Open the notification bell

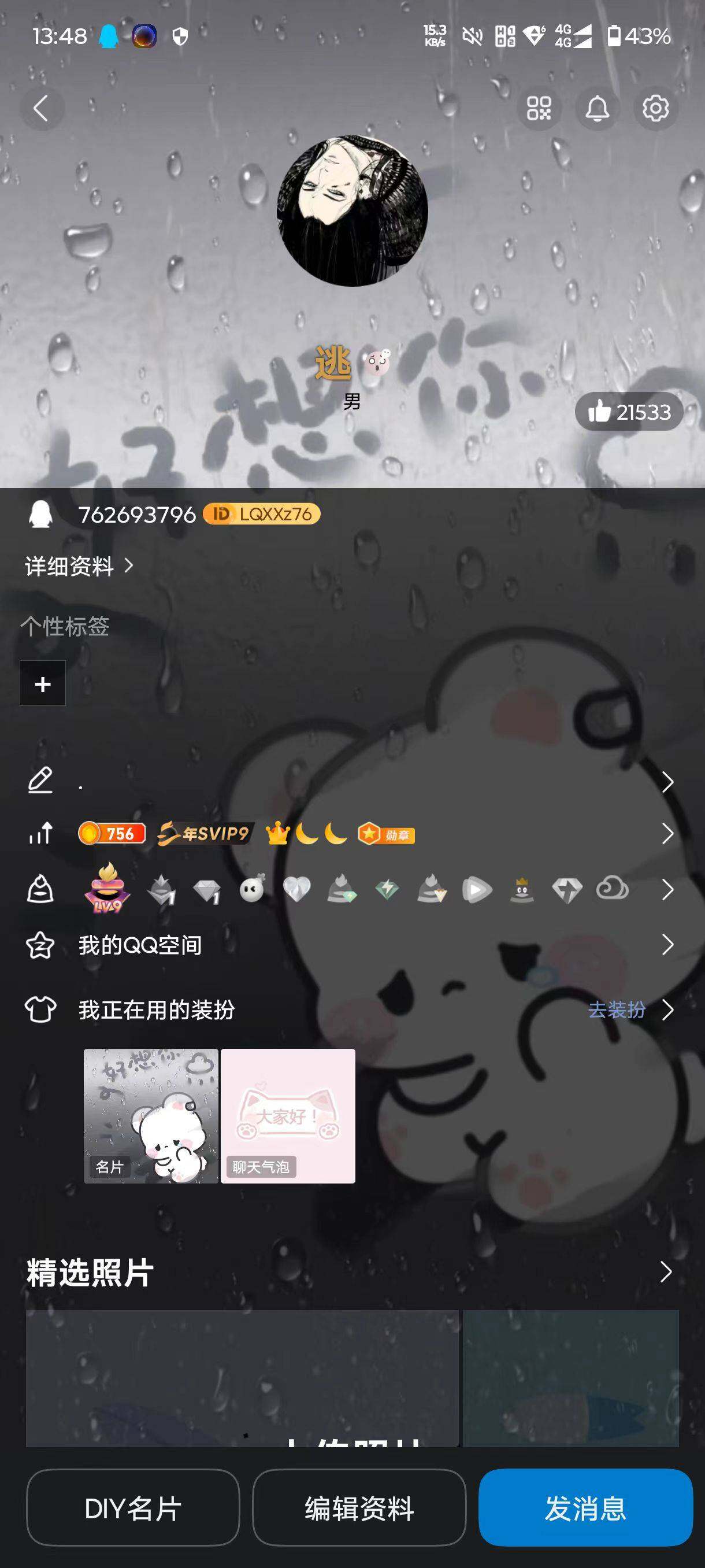click(x=599, y=108)
